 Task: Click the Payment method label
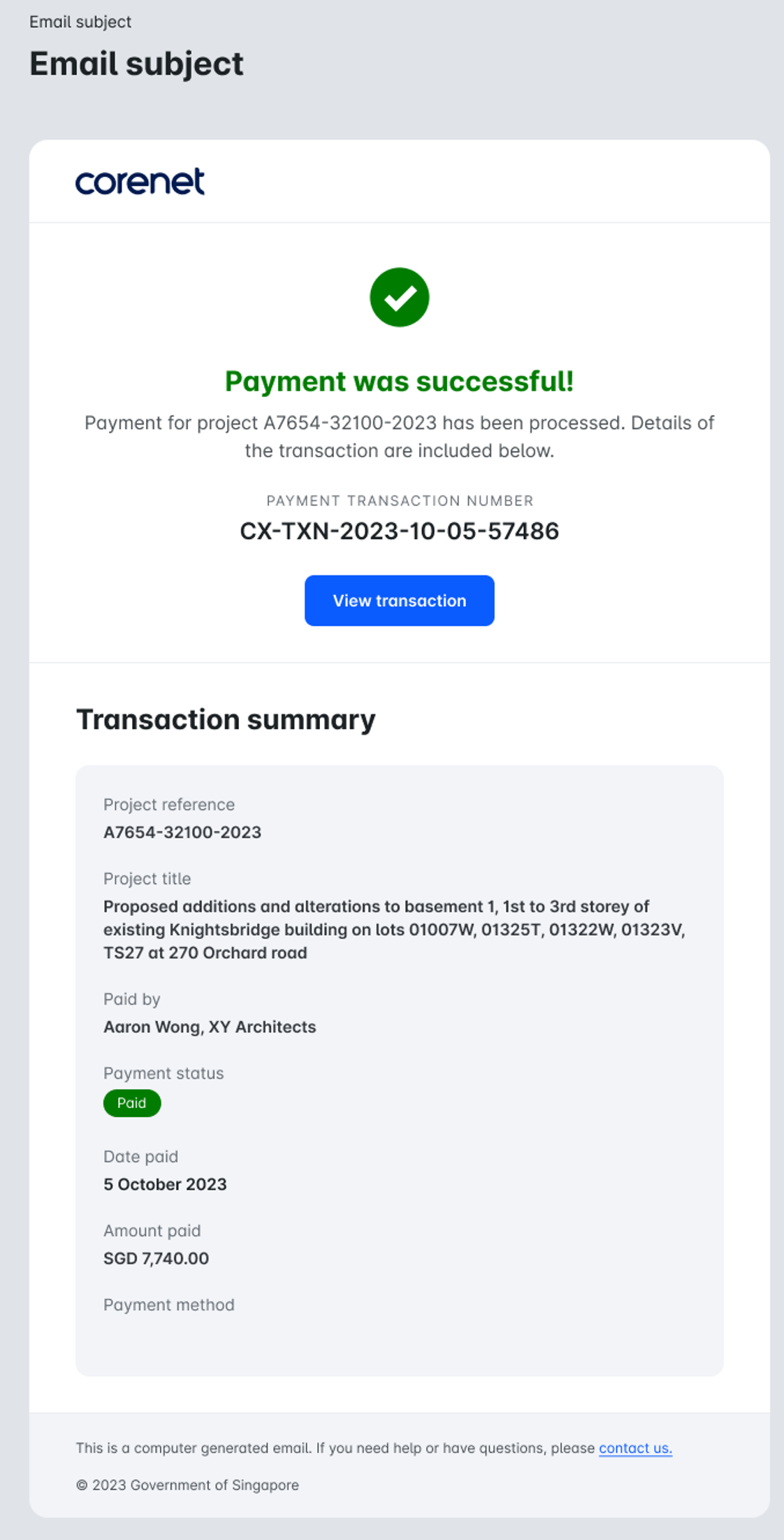168,1304
